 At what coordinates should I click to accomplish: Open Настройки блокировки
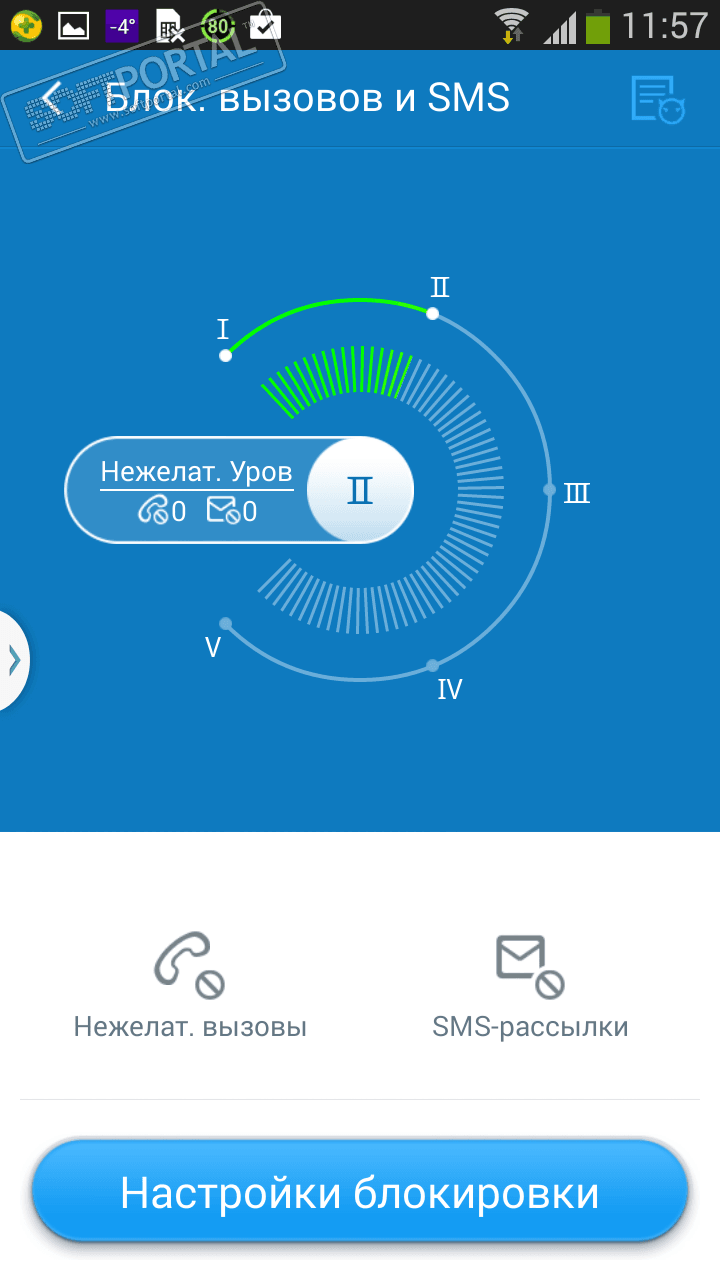click(360, 1193)
